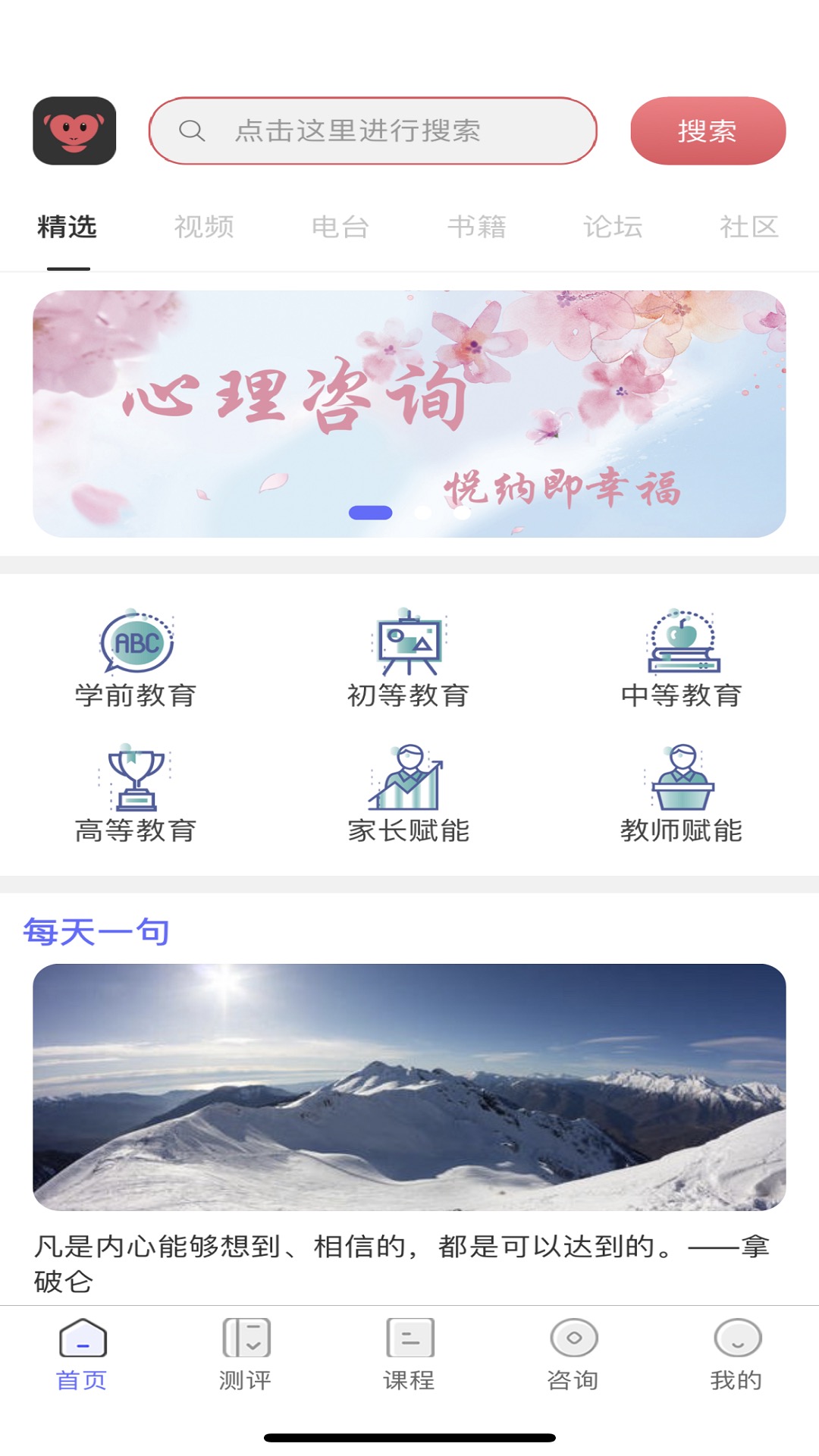Switch to the 视频 tab

[204, 227]
